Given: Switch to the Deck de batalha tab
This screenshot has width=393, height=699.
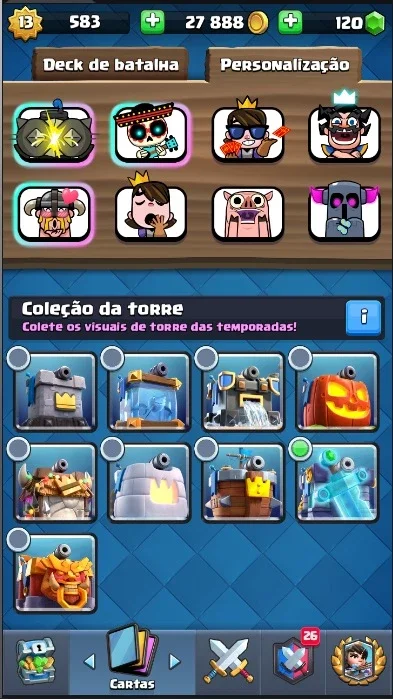Looking at the screenshot, I should 111,65.
